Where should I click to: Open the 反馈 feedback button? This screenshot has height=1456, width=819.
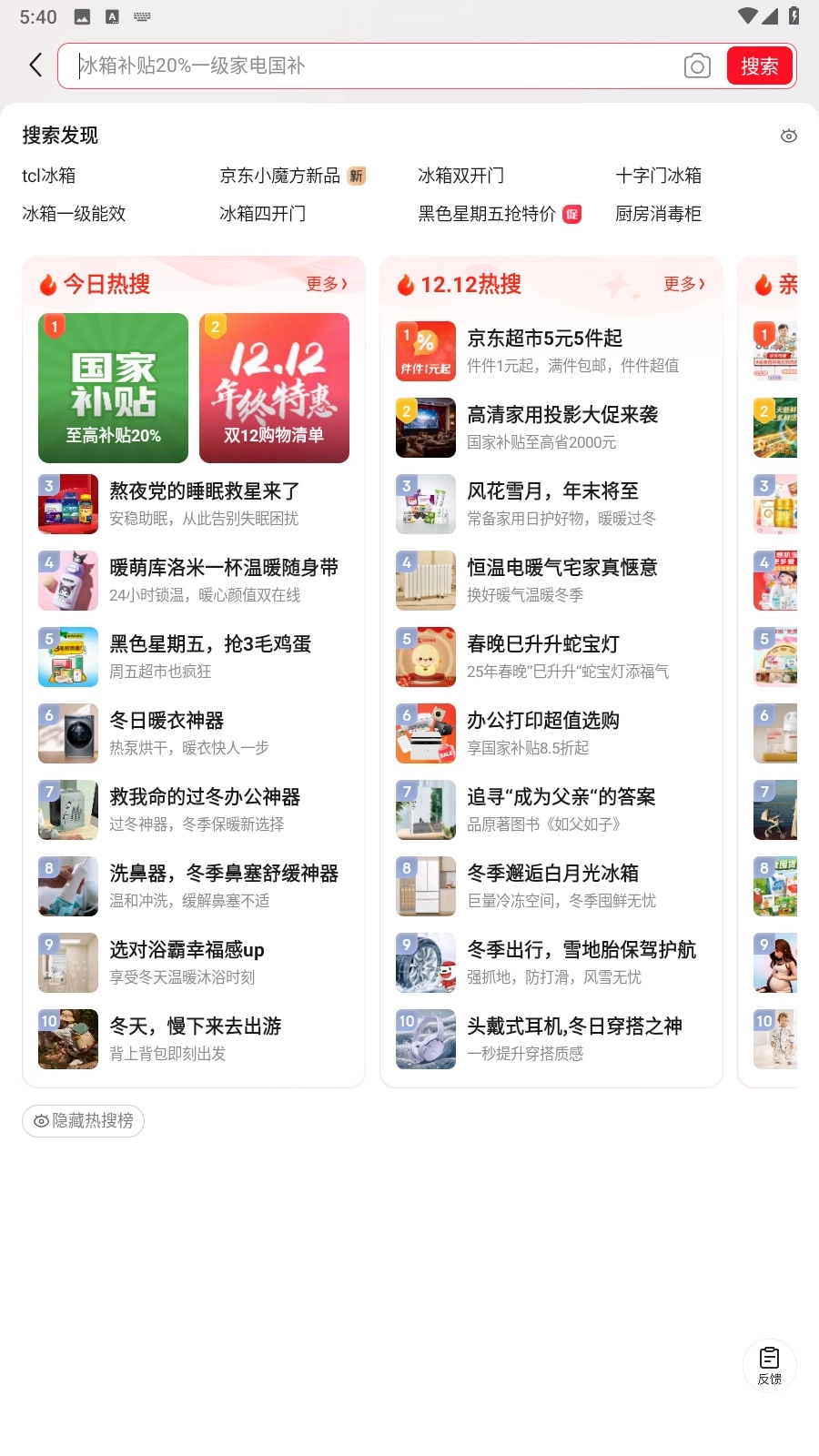(769, 1365)
